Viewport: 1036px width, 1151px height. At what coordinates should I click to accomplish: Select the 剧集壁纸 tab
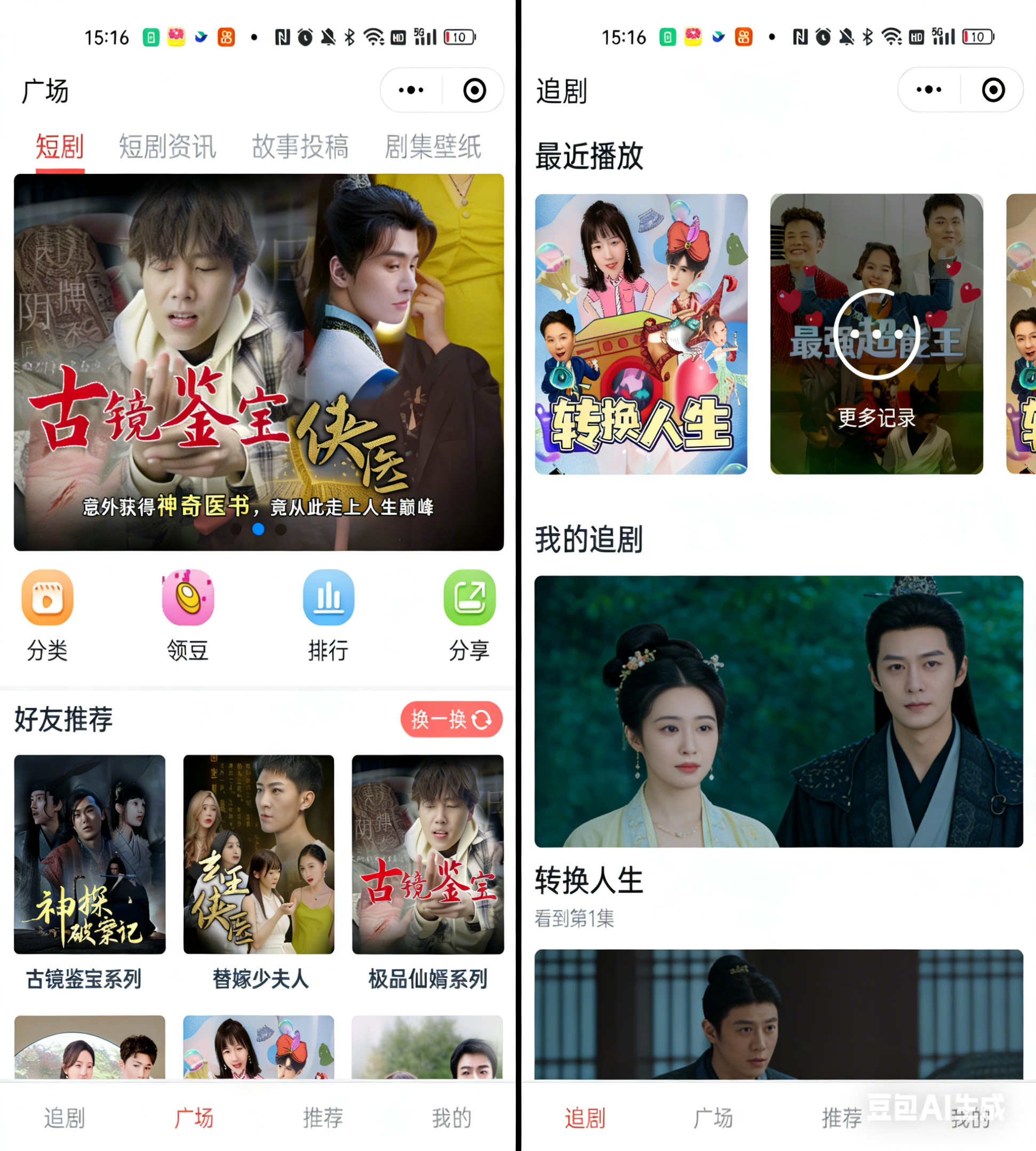tap(433, 147)
